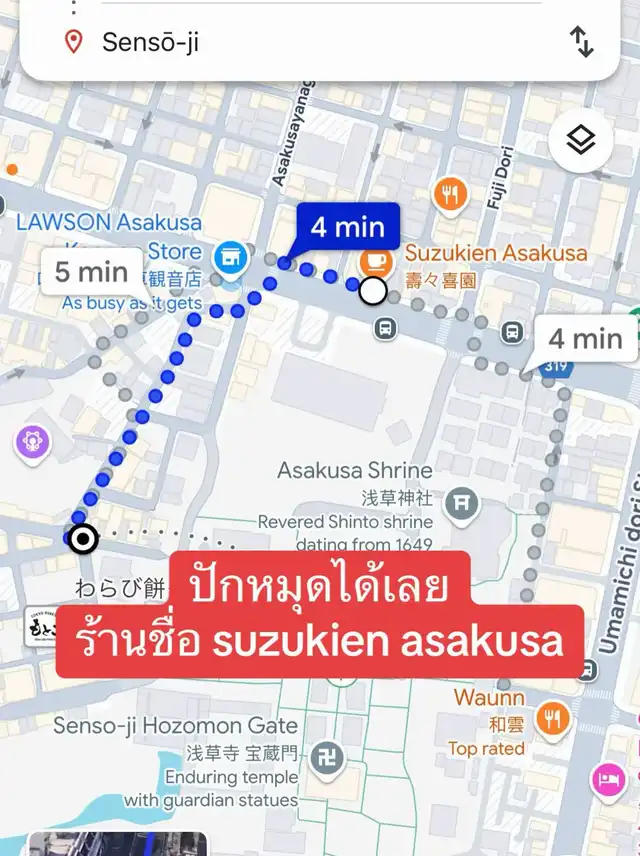View the Waunn restaurant marker
The image size is (640, 856).
point(553,716)
